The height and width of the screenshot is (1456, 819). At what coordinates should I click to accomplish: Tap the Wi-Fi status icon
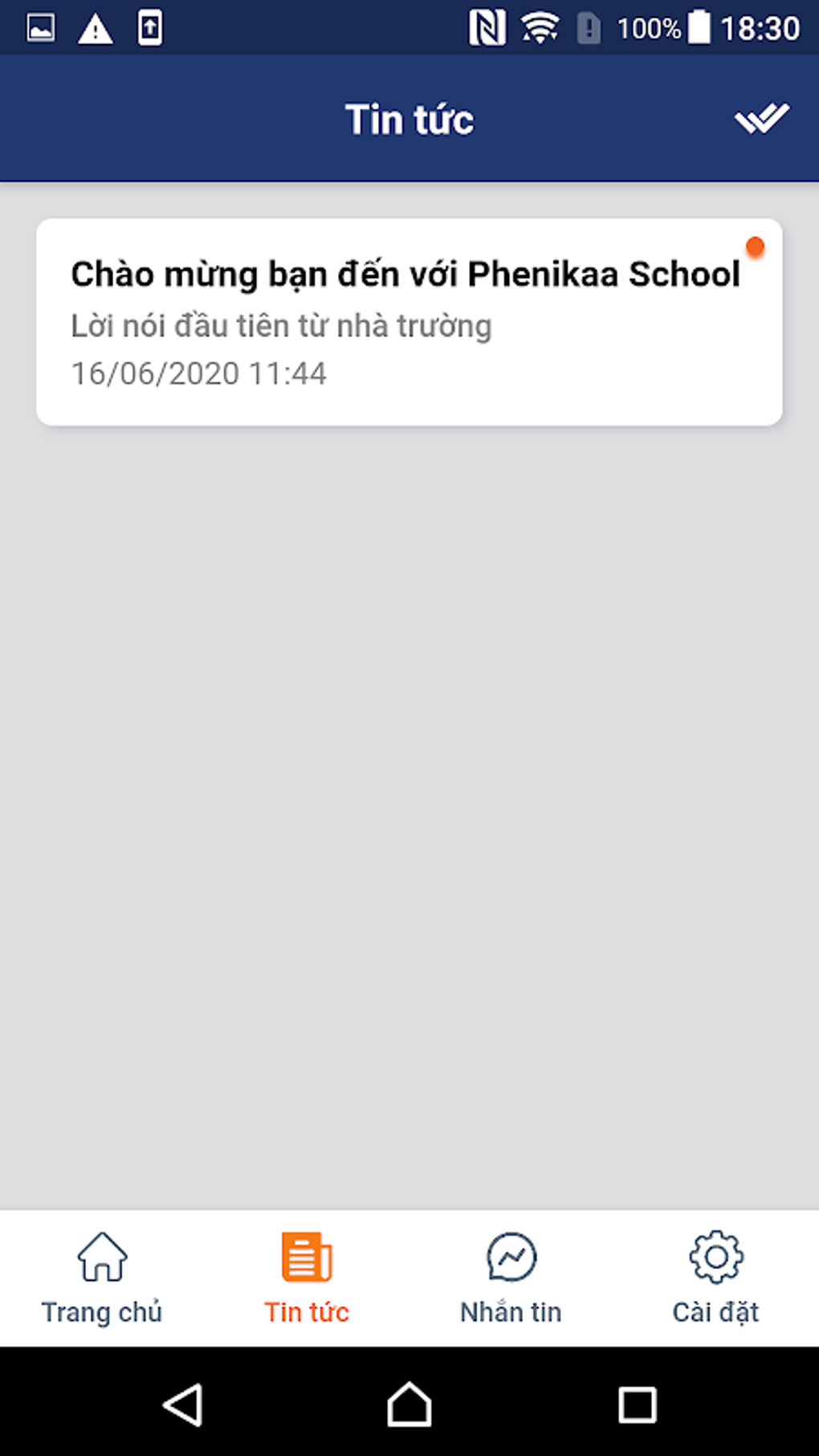click(x=539, y=27)
